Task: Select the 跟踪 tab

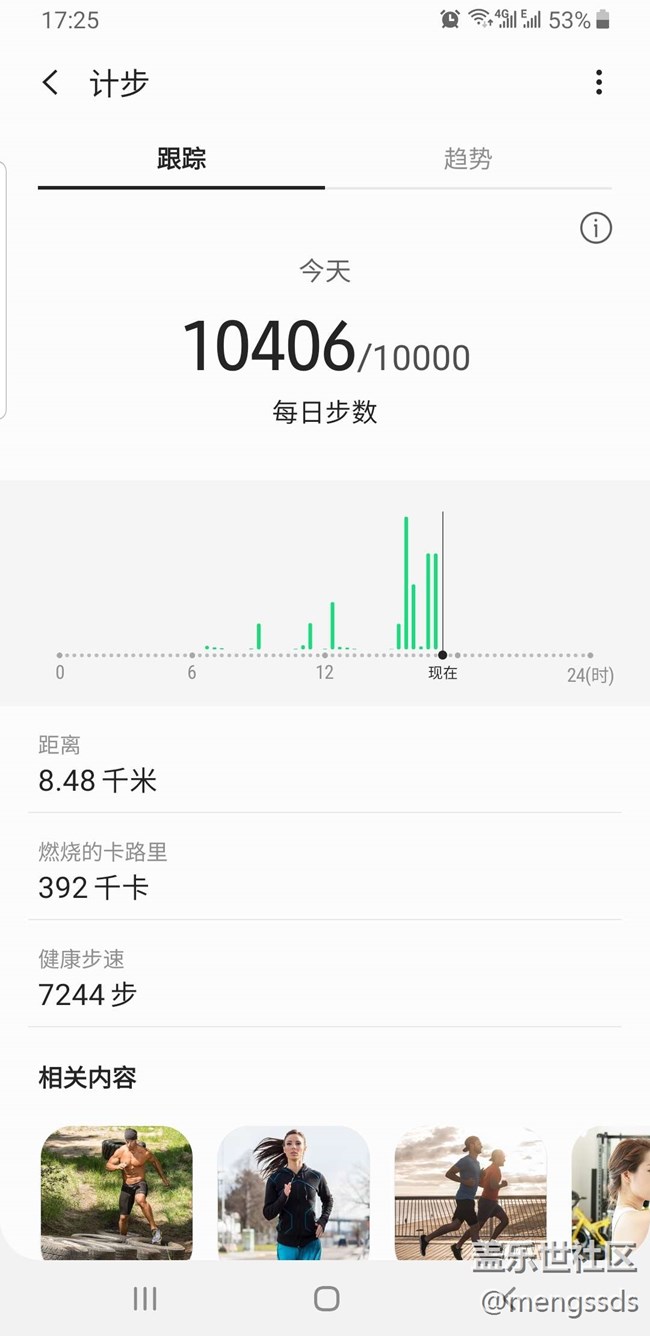Action: [181, 159]
